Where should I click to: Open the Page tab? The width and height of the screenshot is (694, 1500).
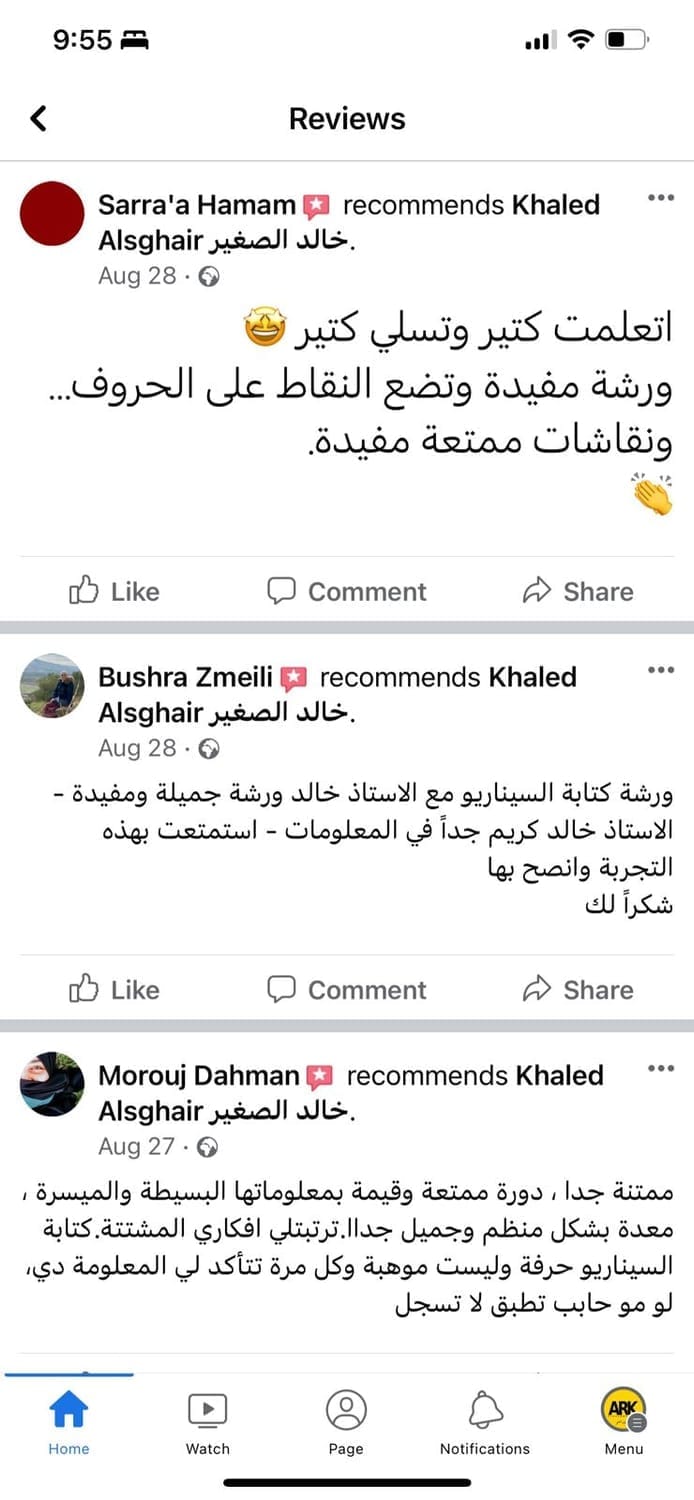point(346,1422)
